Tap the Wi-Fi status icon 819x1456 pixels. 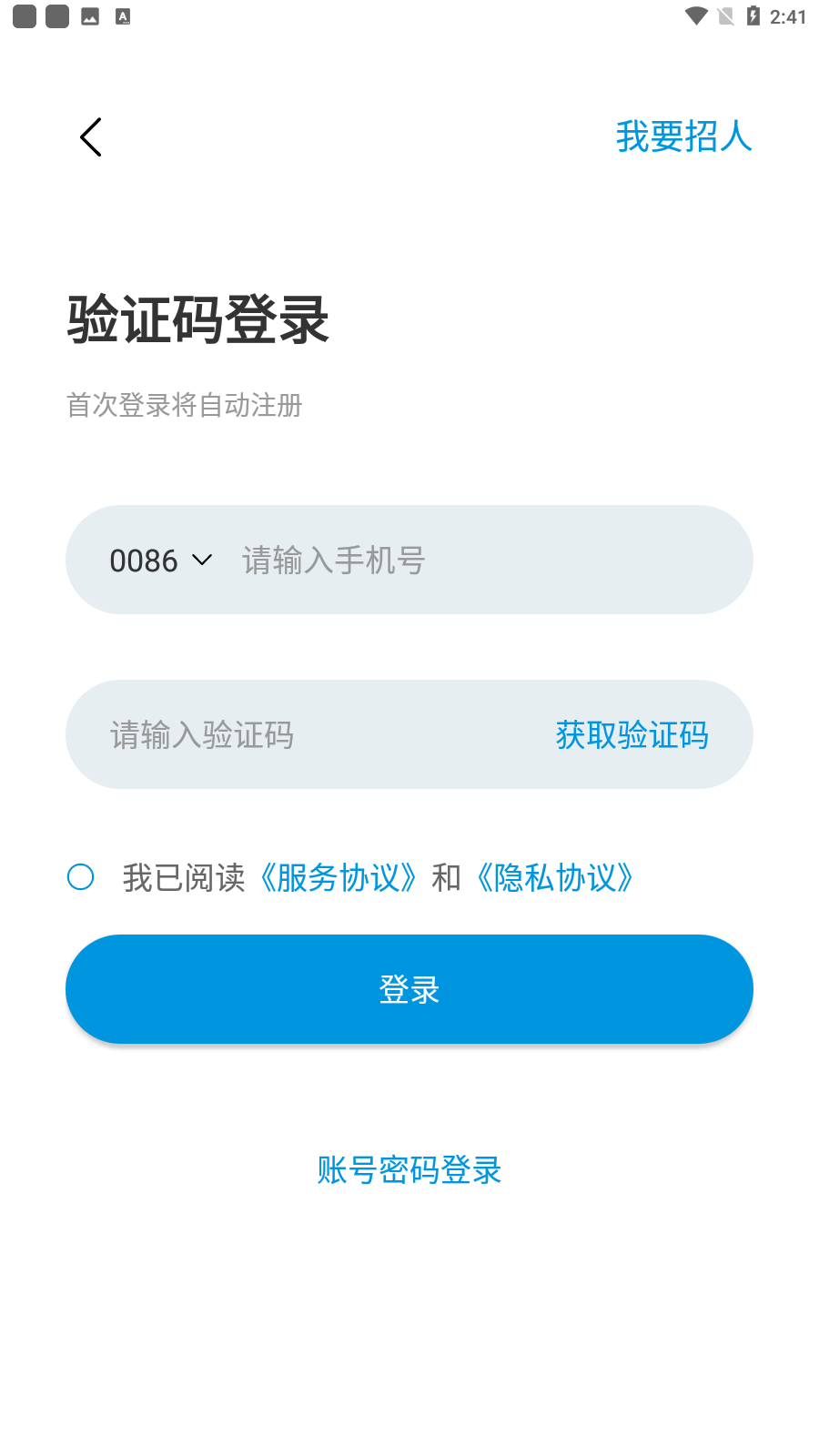point(697,15)
